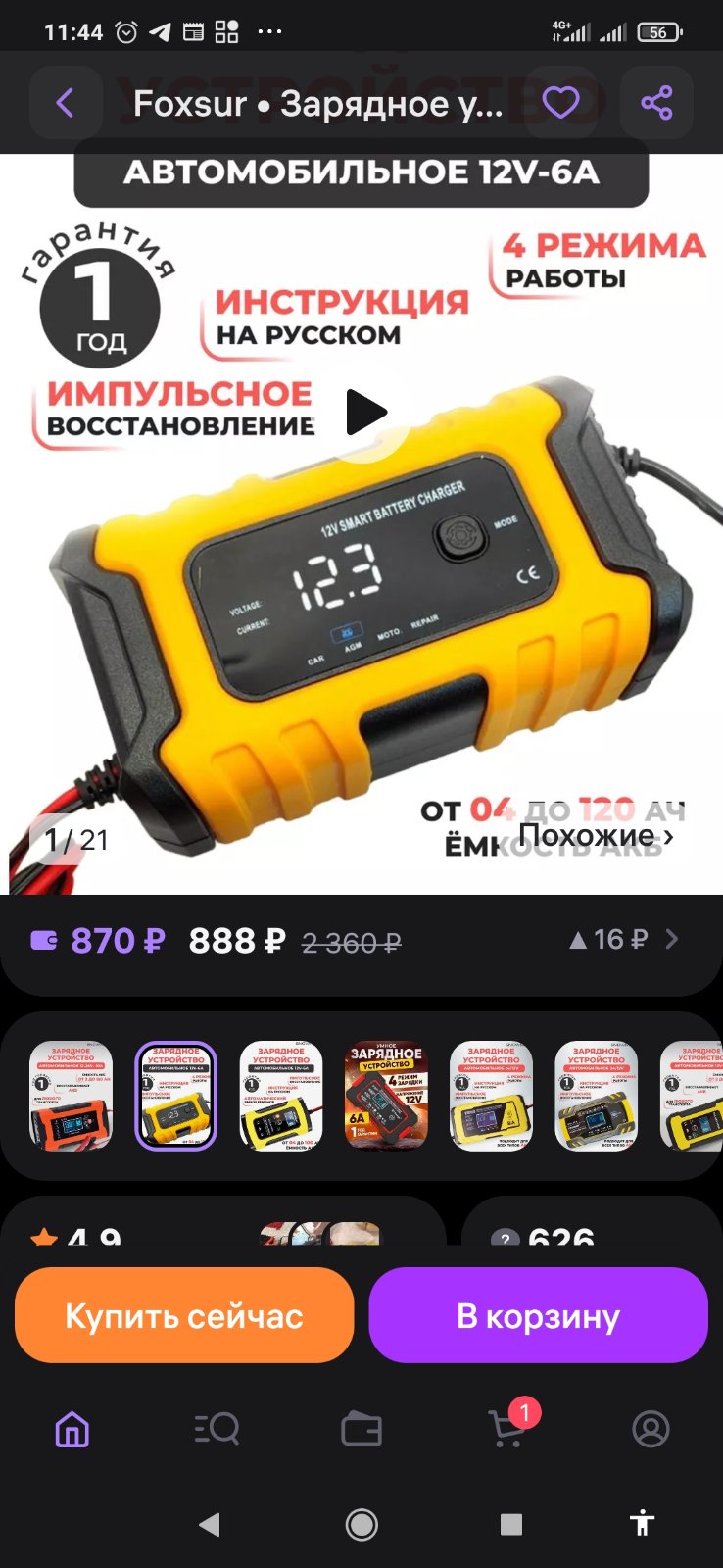Viewport: 723px width, 1568px height.
Task: Tap the system back button
Action: pyautogui.click(x=209, y=1524)
